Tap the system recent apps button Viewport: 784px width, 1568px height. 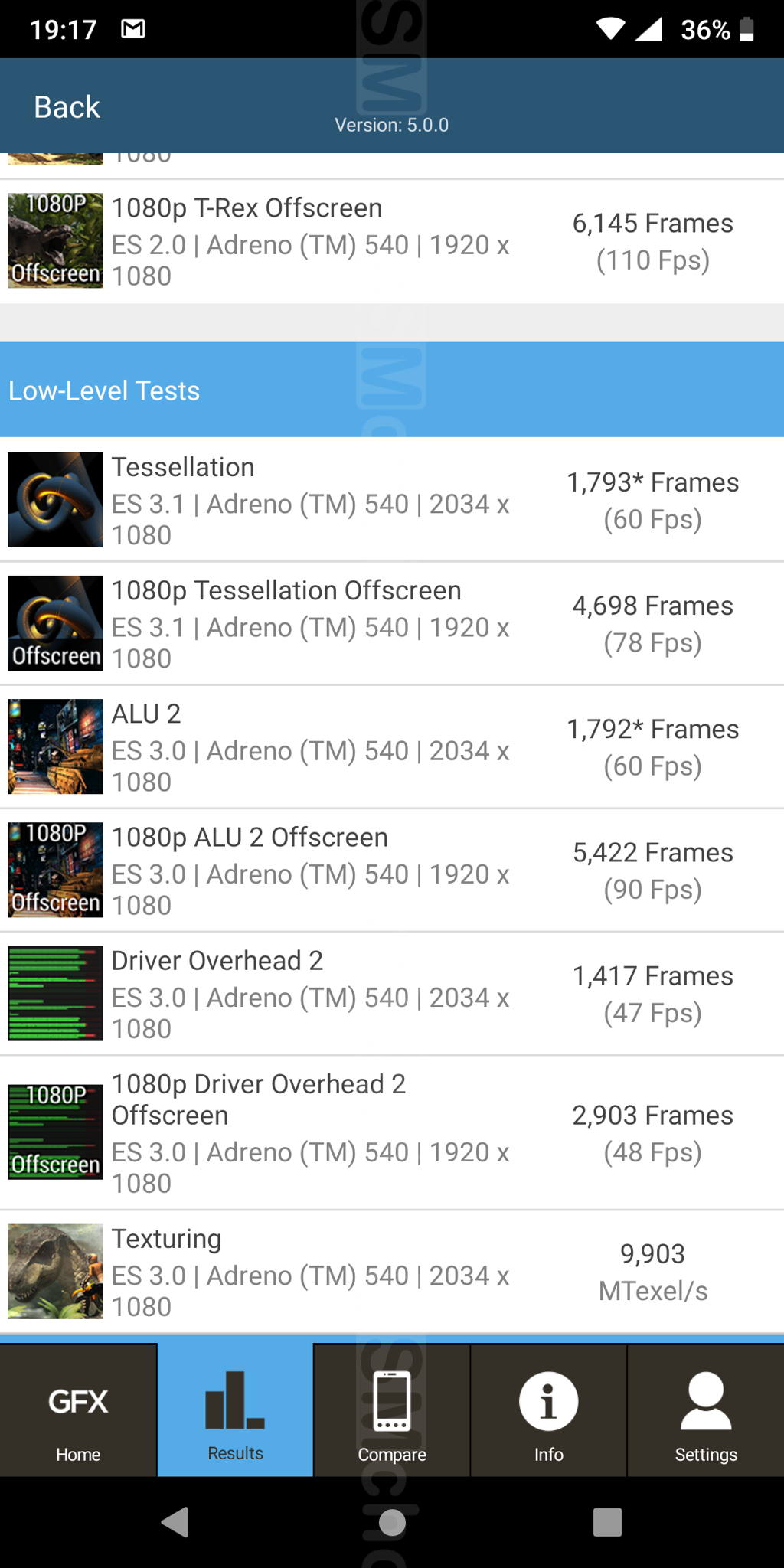tap(607, 1522)
